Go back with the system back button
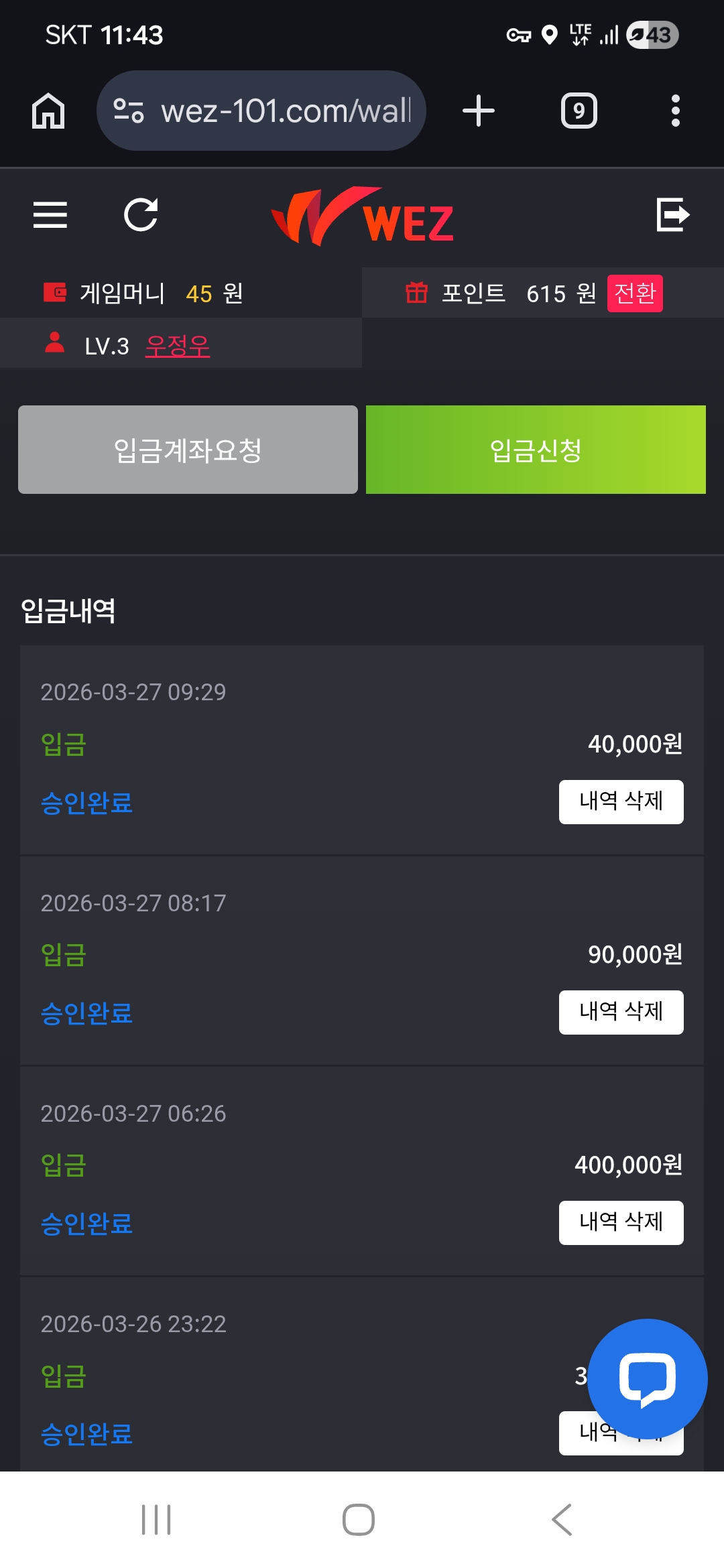This screenshot has width=724, height=1568. point(562,1519)
